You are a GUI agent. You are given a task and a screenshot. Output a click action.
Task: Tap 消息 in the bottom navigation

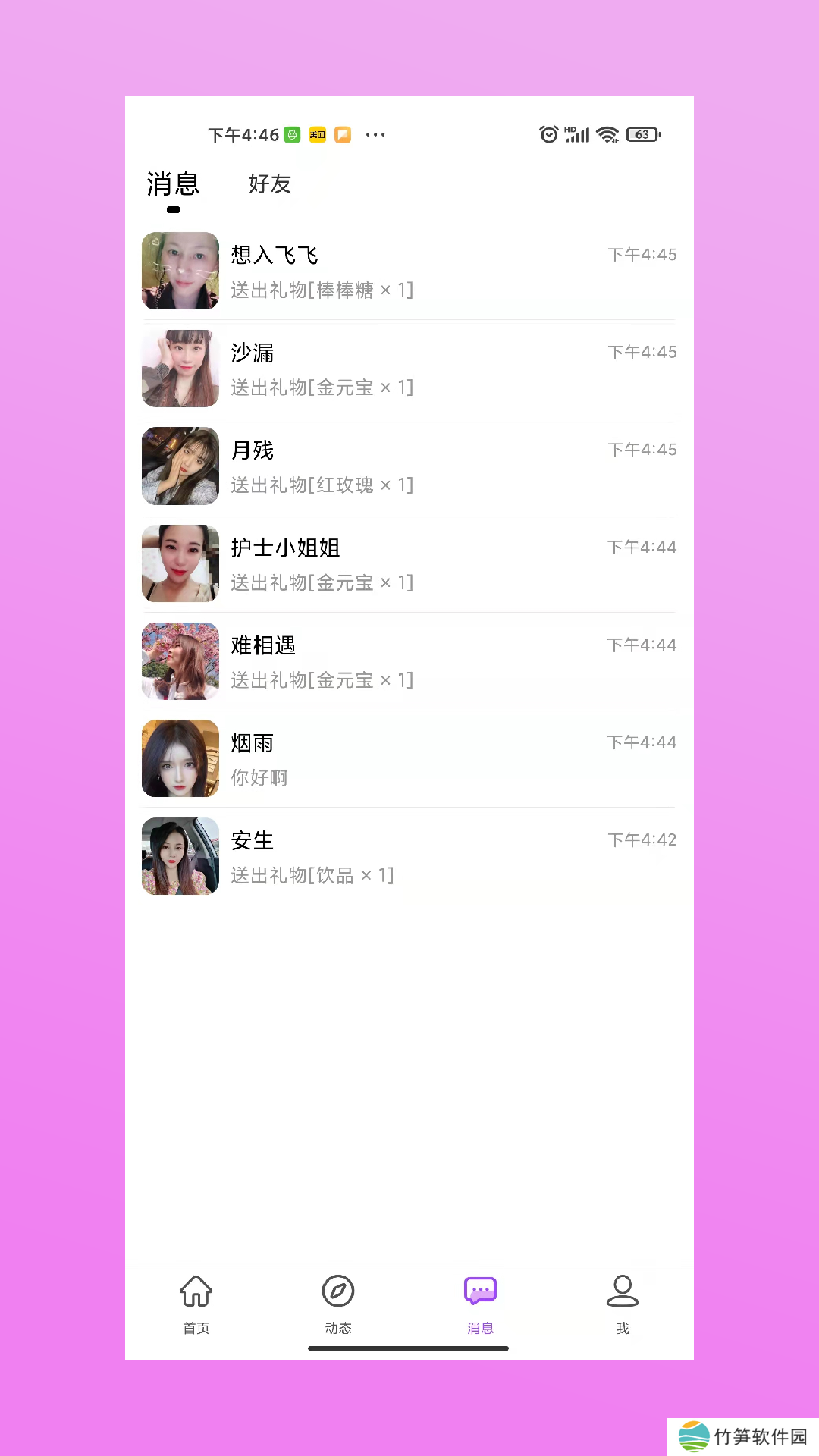[x=480, y=1304]
